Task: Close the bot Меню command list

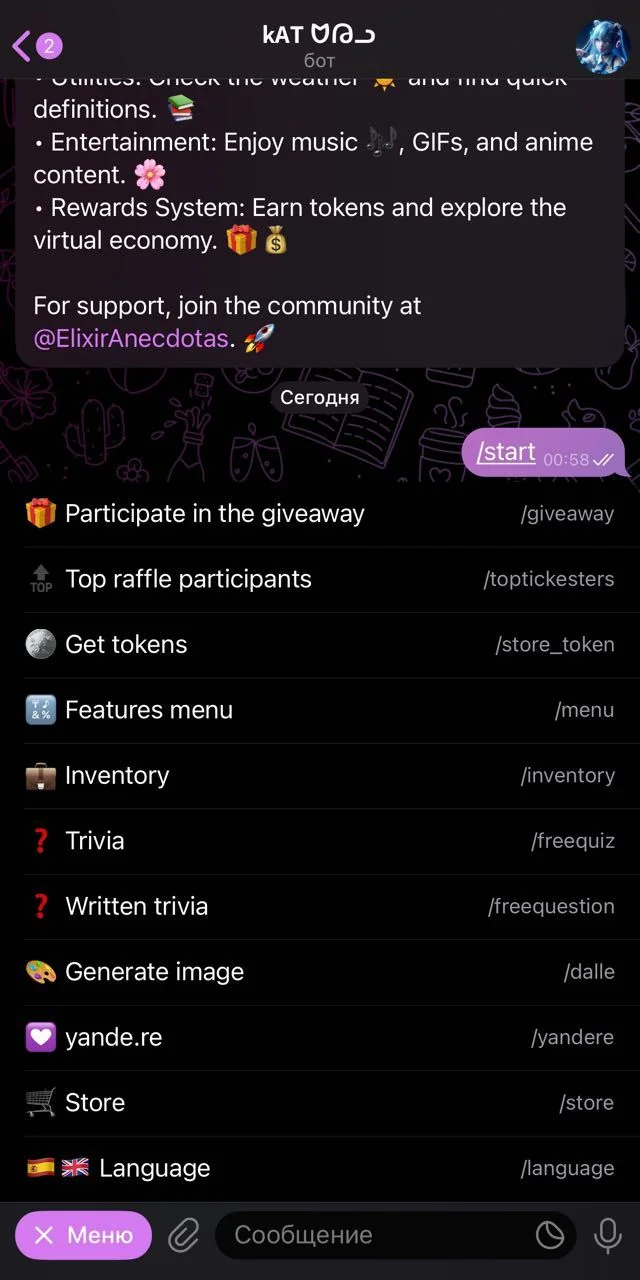Action: [x=83, y=1235]
